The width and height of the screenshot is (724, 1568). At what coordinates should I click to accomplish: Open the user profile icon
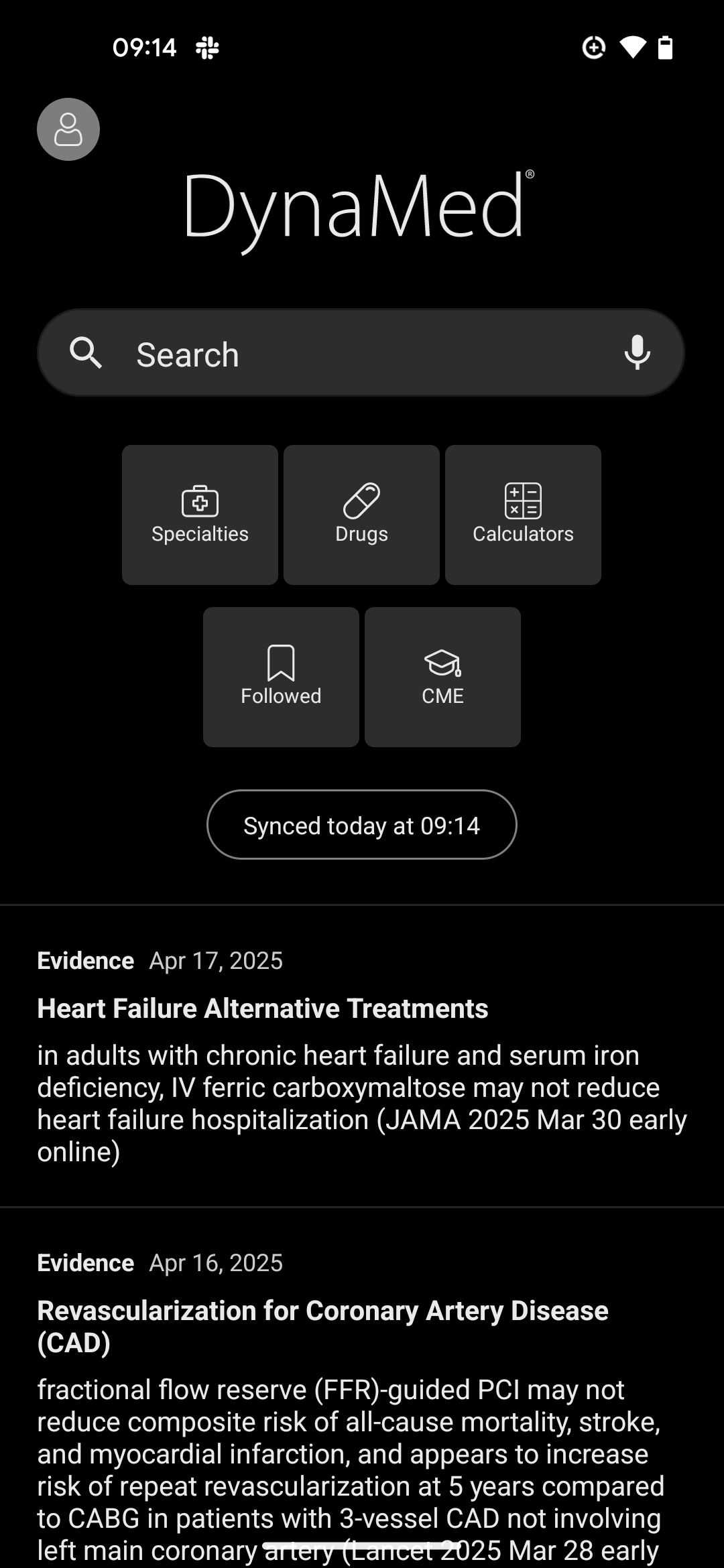[68, 129]
